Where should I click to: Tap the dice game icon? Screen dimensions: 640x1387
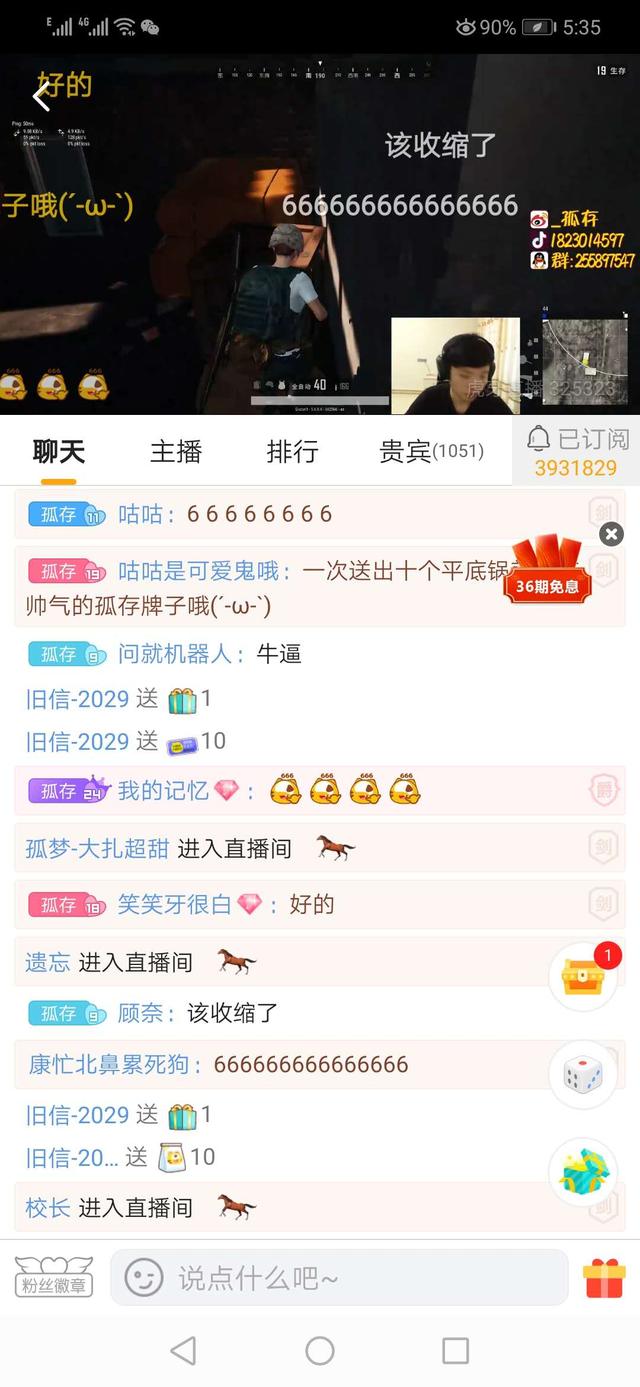[584, 1075]
